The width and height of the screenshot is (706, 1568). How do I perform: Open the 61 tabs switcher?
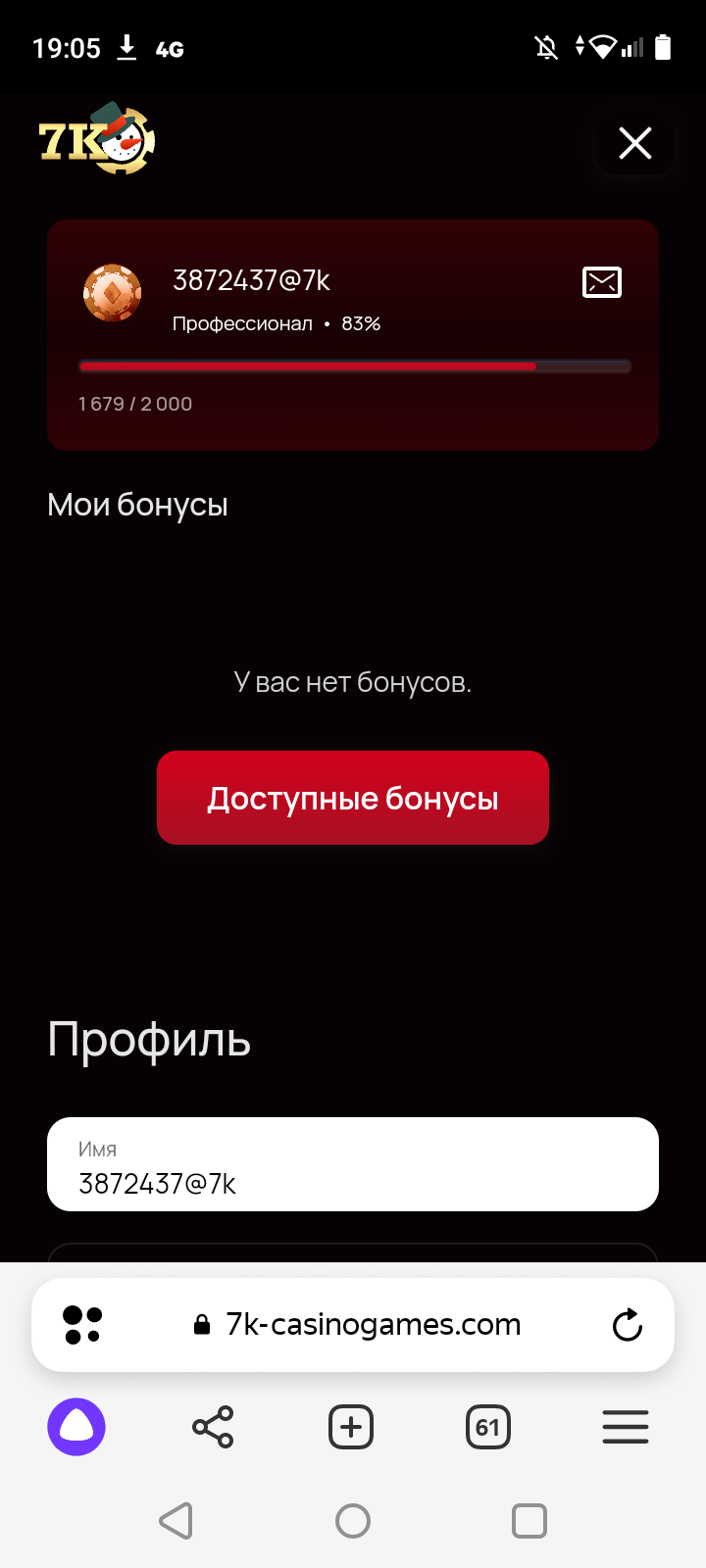pyautogui.click(x=488, y=1427)
